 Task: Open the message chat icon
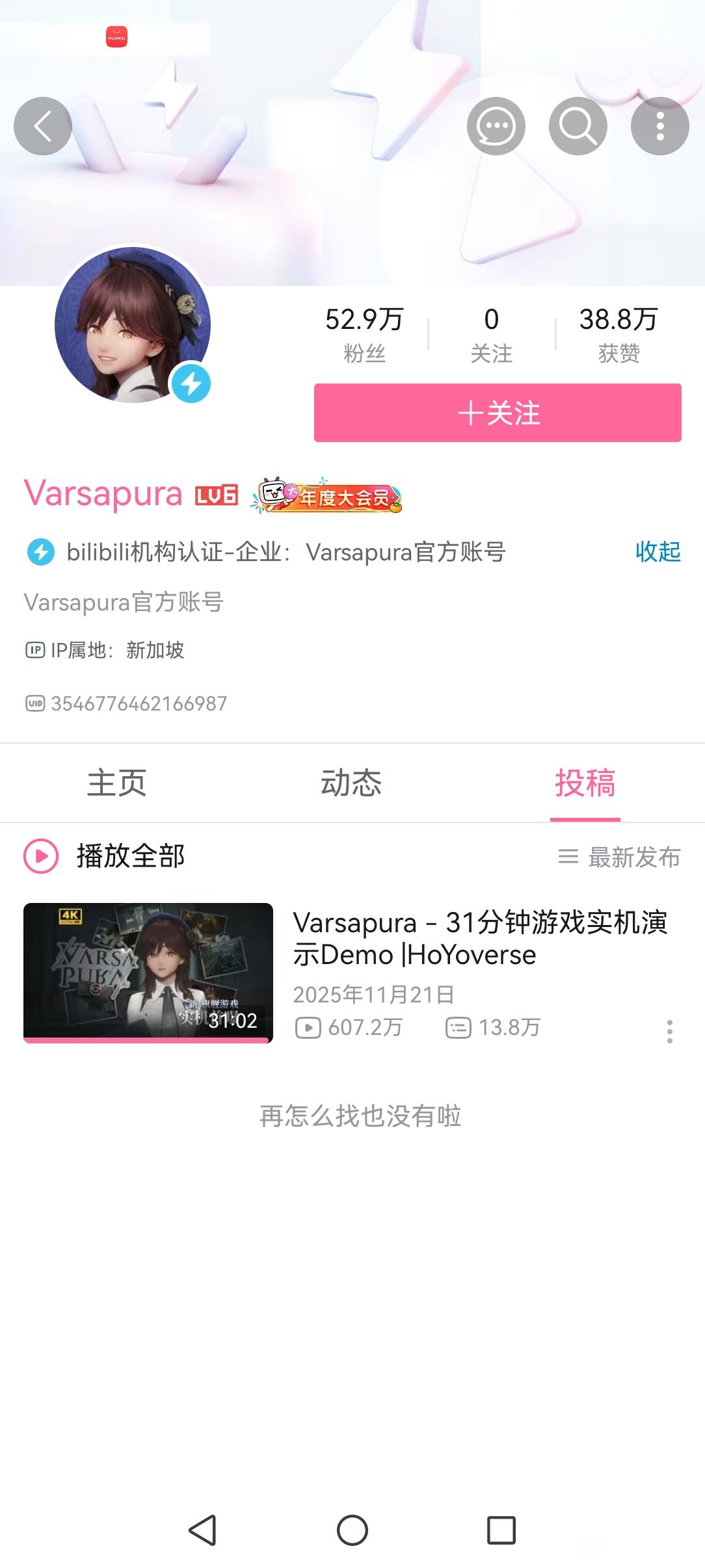point(496,126)
